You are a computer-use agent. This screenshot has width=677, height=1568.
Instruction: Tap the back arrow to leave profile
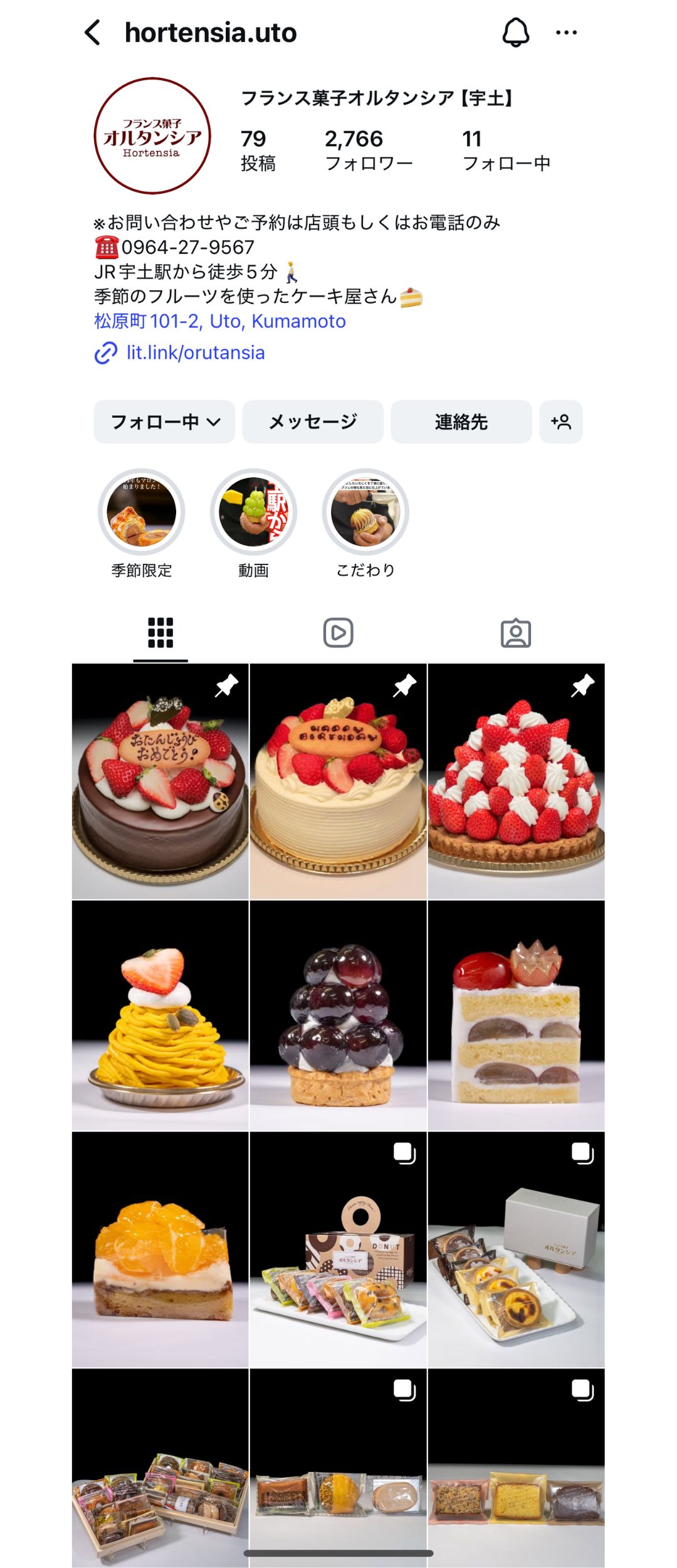coord(93,32)
